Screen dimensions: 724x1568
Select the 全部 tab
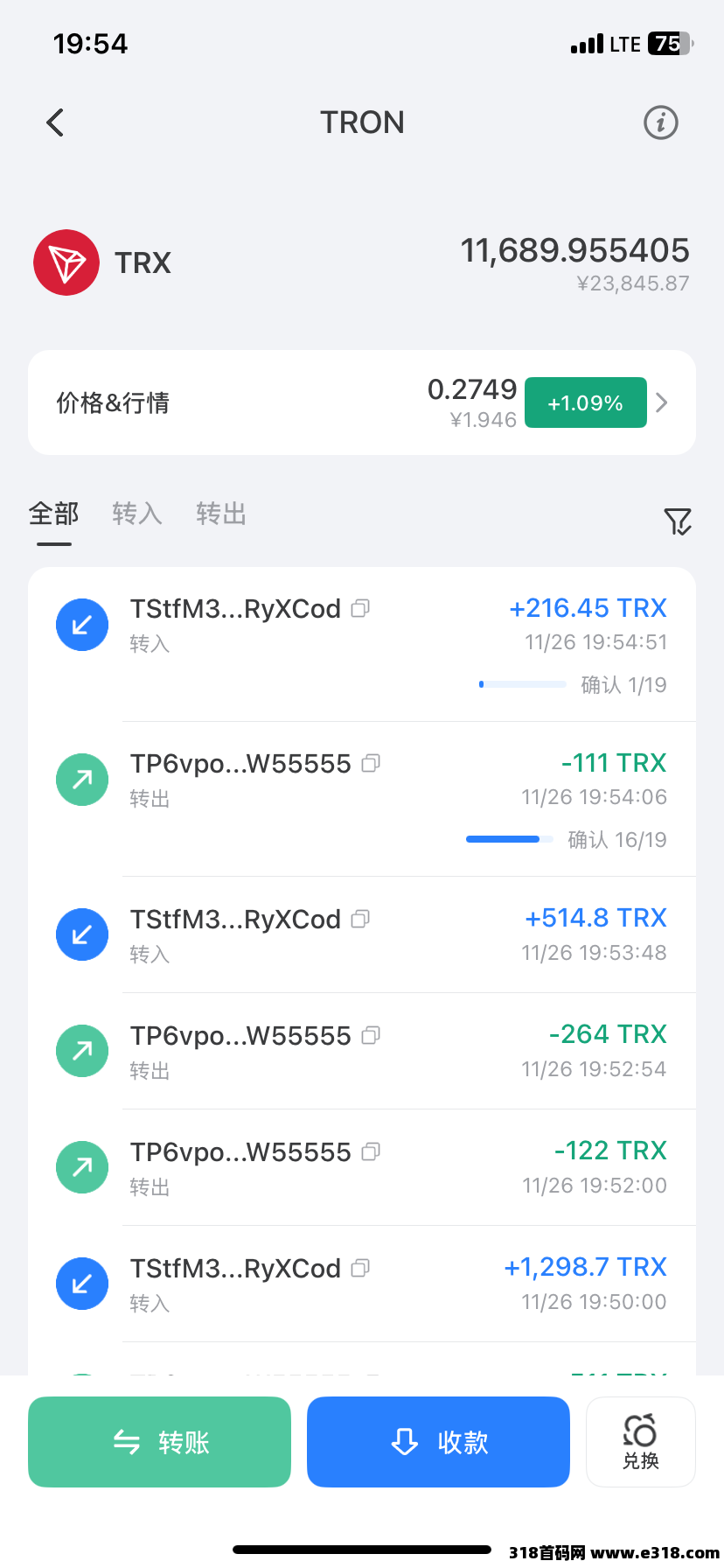coord(54,514)
